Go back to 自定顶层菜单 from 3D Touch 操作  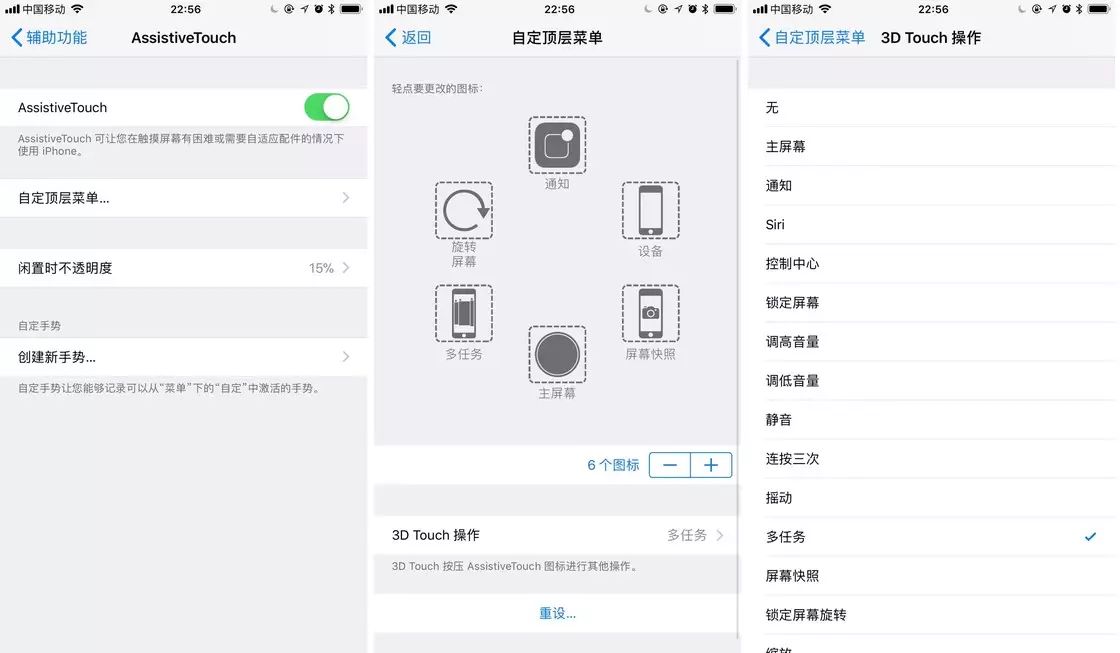pyautogui.click(x=812, y=38)
